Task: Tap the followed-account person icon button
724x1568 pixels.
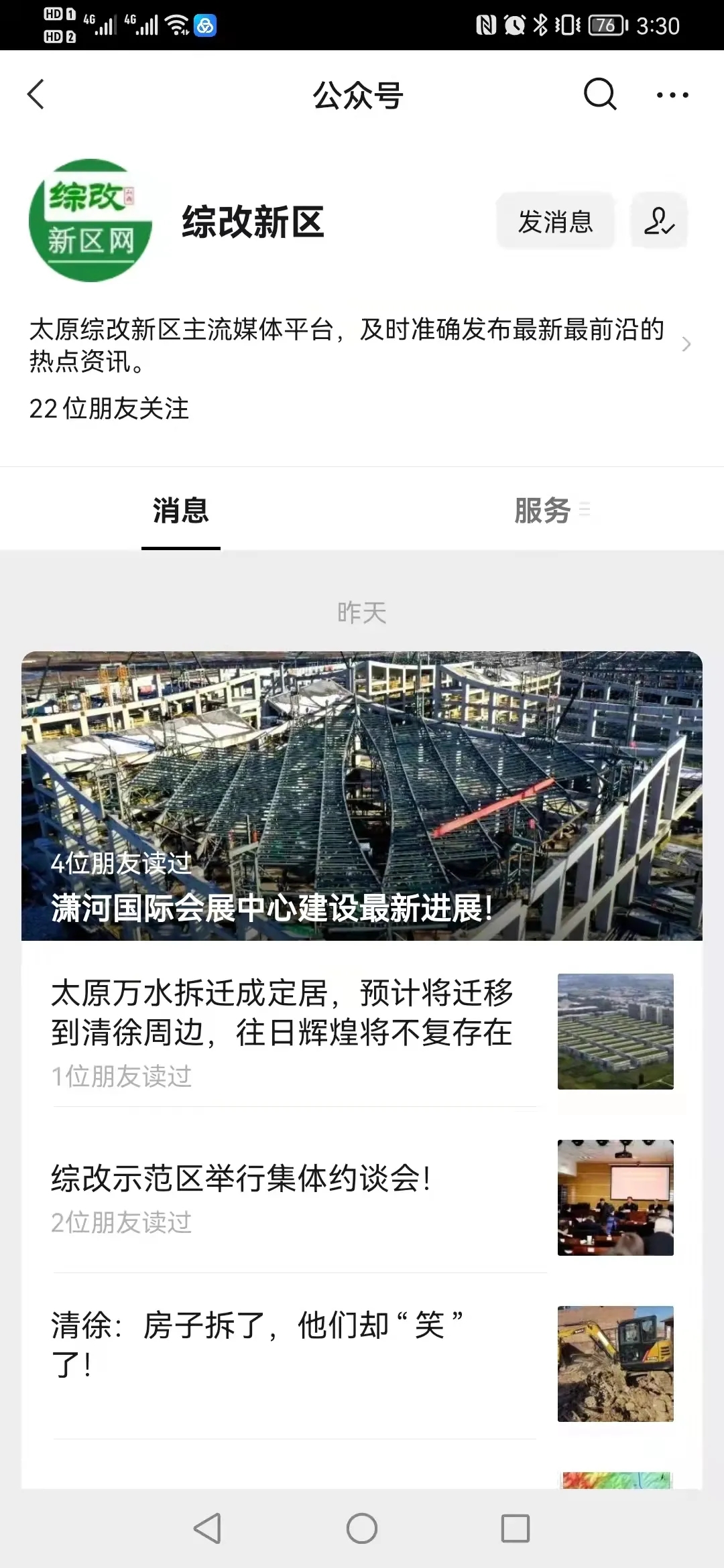Action: click(x=659, y=222)
